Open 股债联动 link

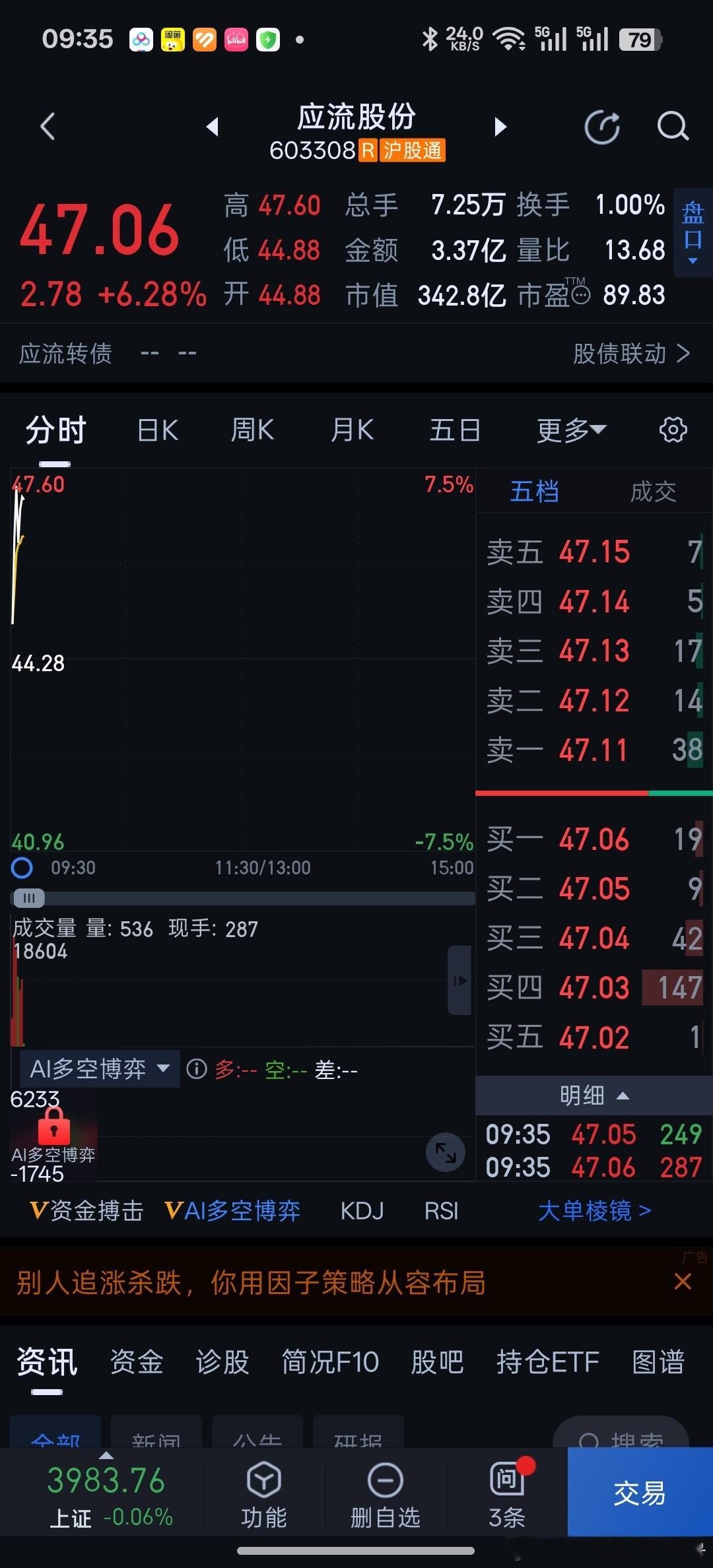pyautogui.click(x=631, y=354)
